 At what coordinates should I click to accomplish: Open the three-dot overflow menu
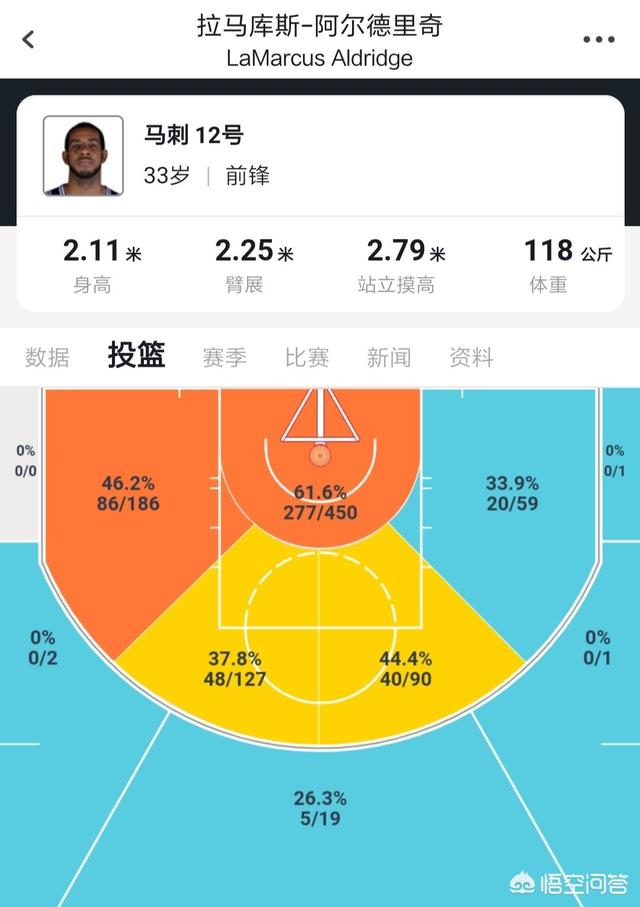click(598, 39)
